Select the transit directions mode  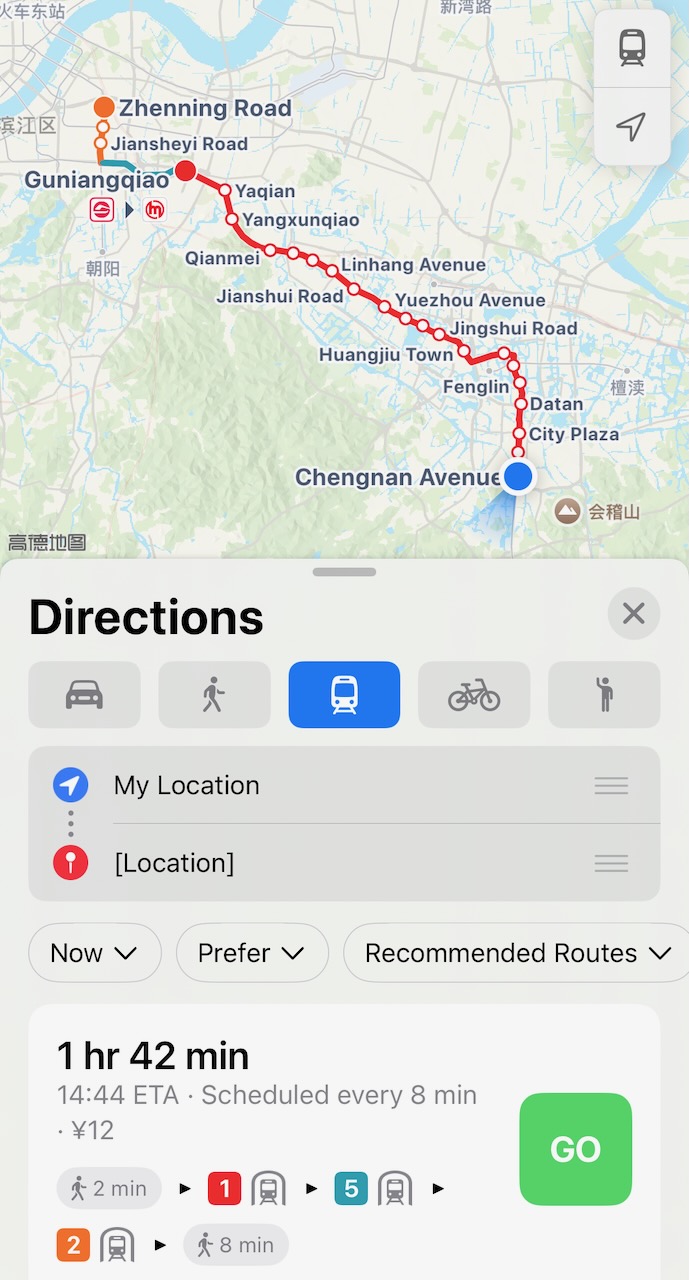tap(344, 694)
